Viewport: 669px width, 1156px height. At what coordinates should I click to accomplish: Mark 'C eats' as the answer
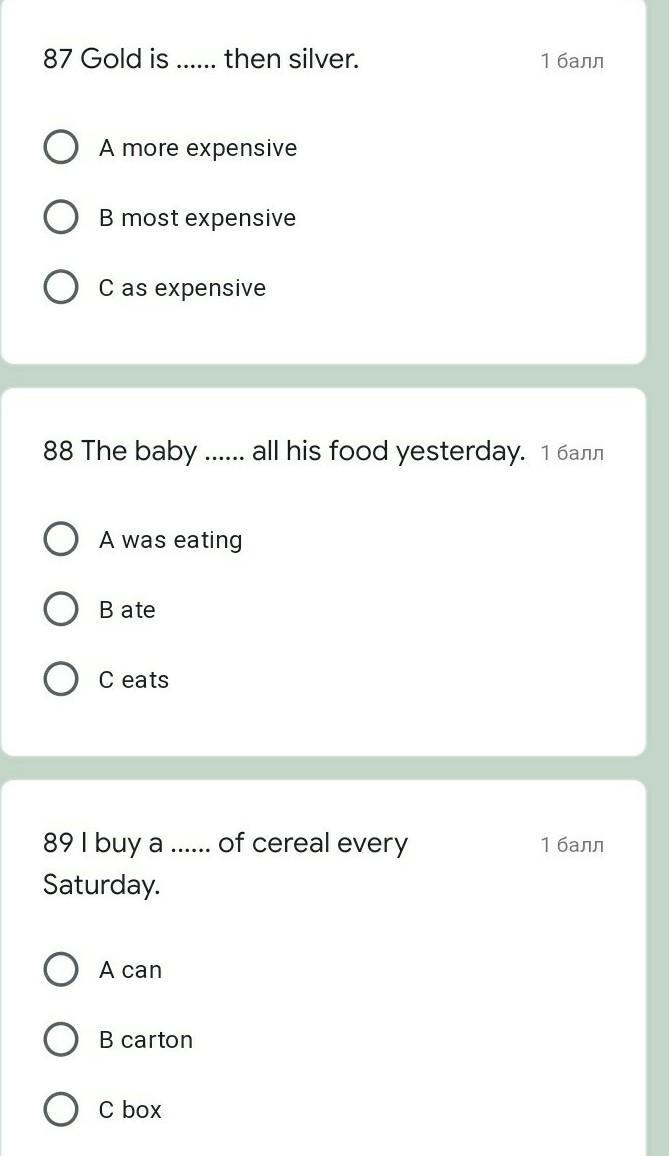[x=61, y=680]
